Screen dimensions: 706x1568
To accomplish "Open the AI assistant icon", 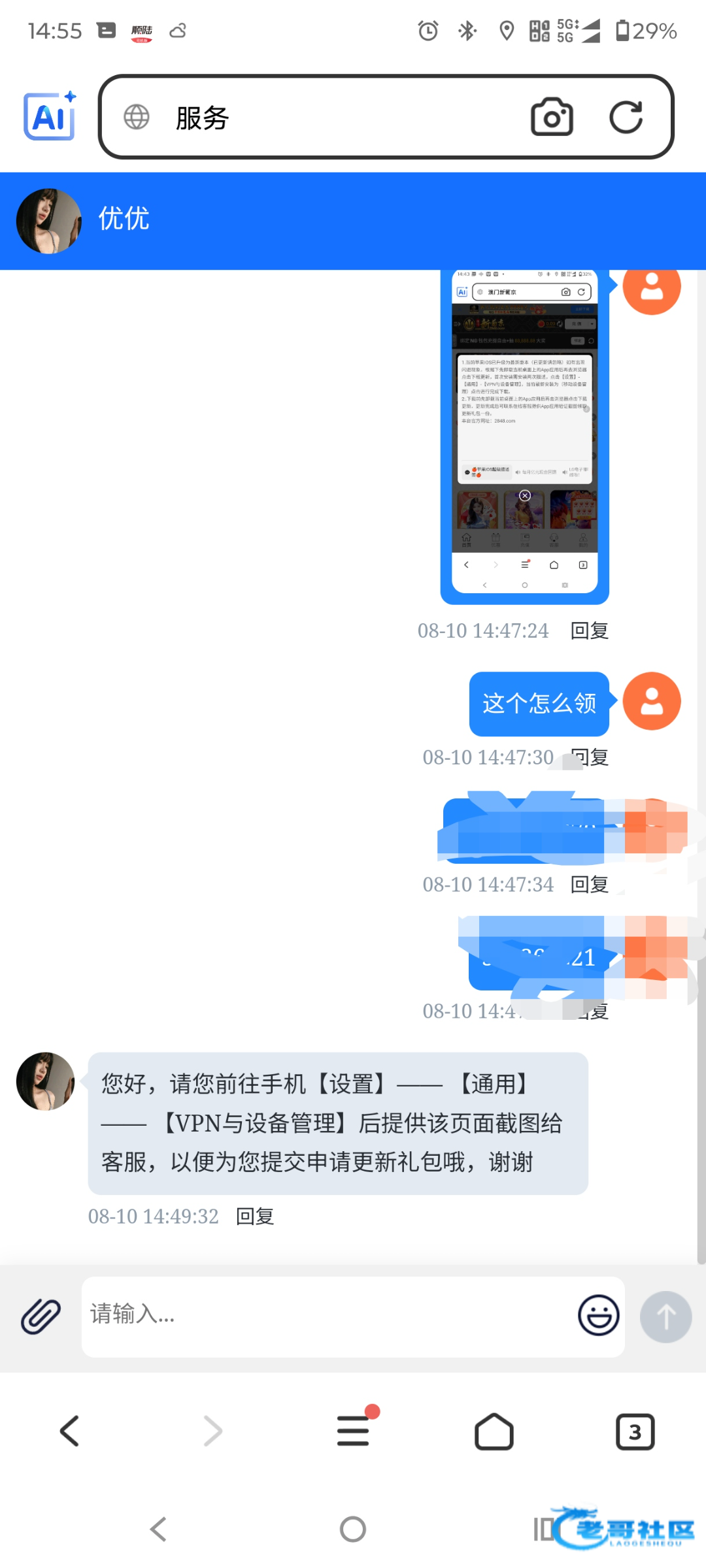I will [x=50, y=116].
